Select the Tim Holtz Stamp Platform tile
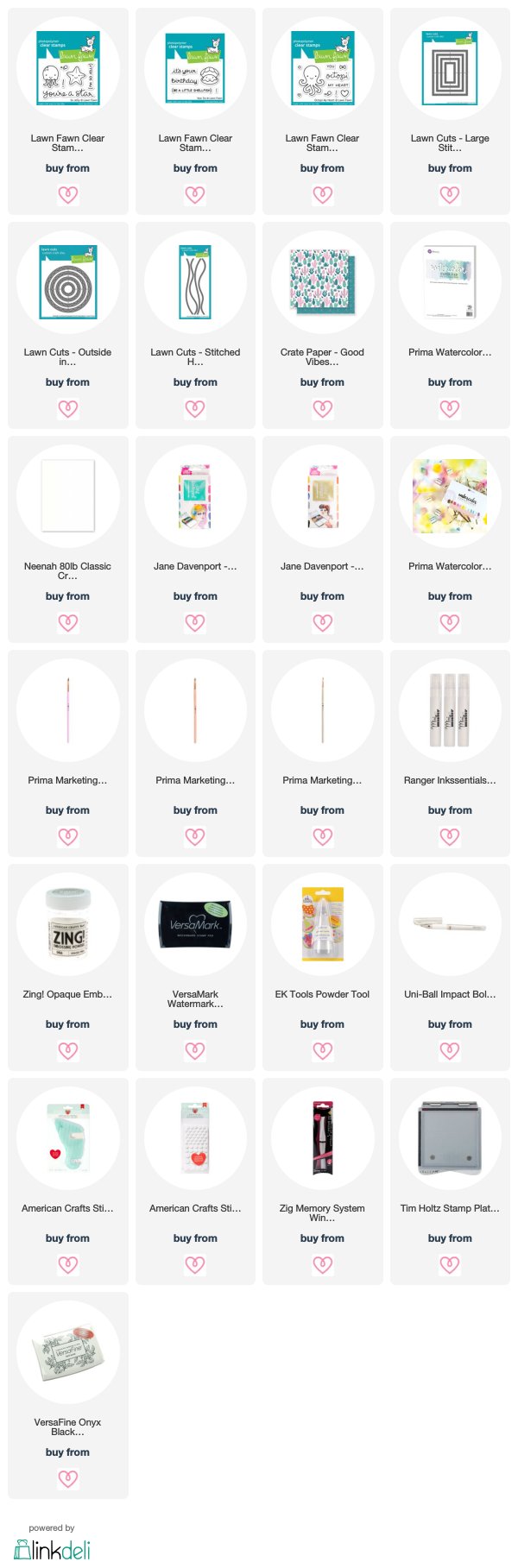Image resolution: width=518 pixels, height=1568 pixels. point(450,1181)
